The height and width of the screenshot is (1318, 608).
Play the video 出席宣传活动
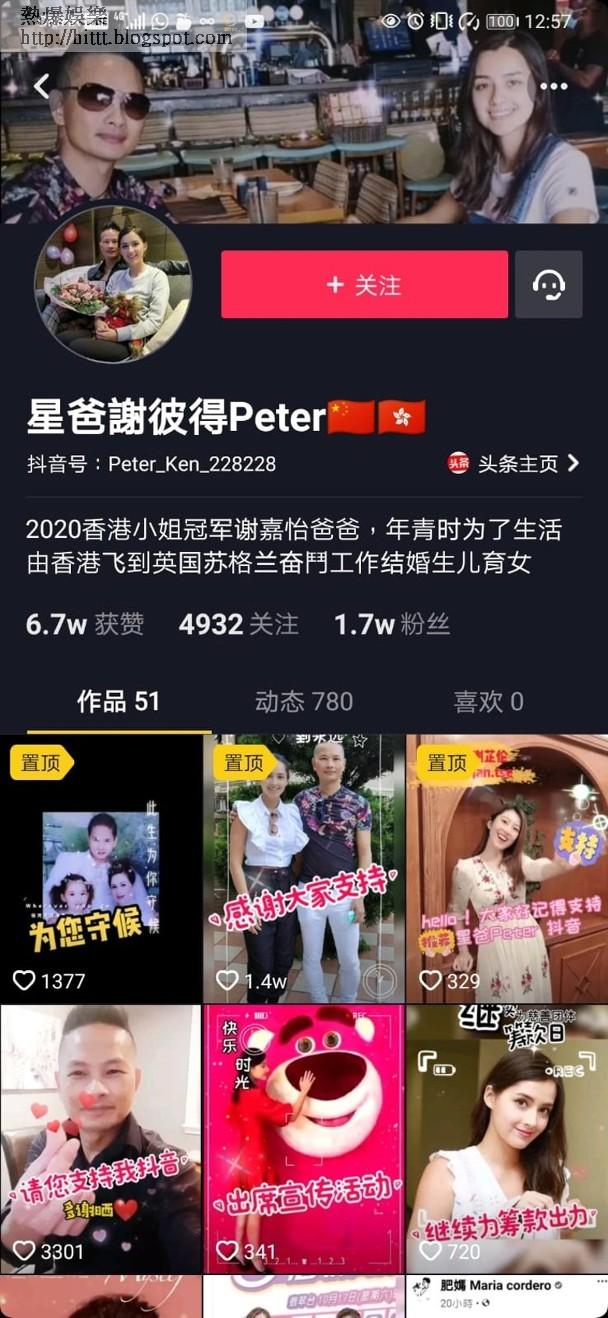pos(304,1138)
